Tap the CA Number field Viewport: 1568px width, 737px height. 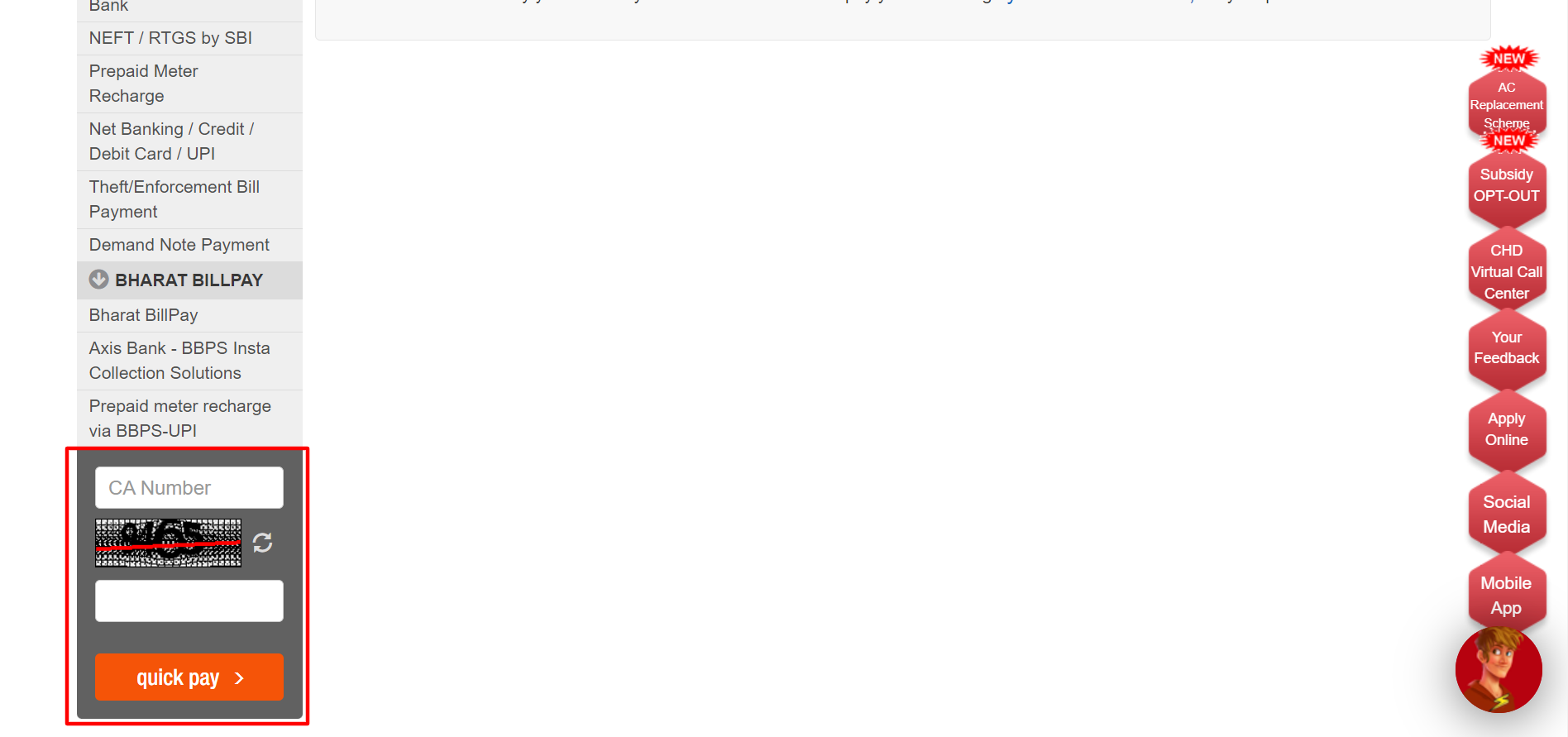coord(189,488)
